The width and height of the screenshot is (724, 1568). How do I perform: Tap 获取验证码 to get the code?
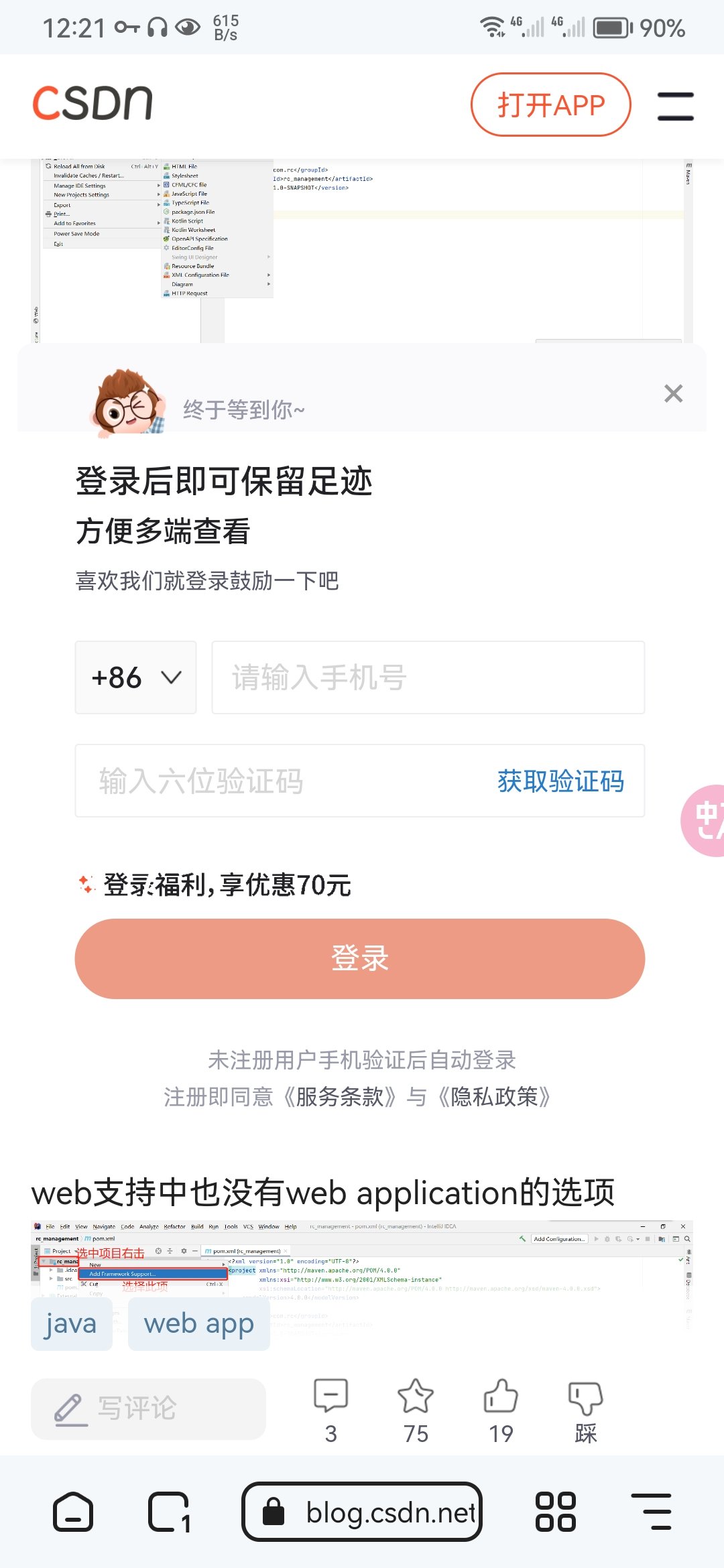click(560, 781)
